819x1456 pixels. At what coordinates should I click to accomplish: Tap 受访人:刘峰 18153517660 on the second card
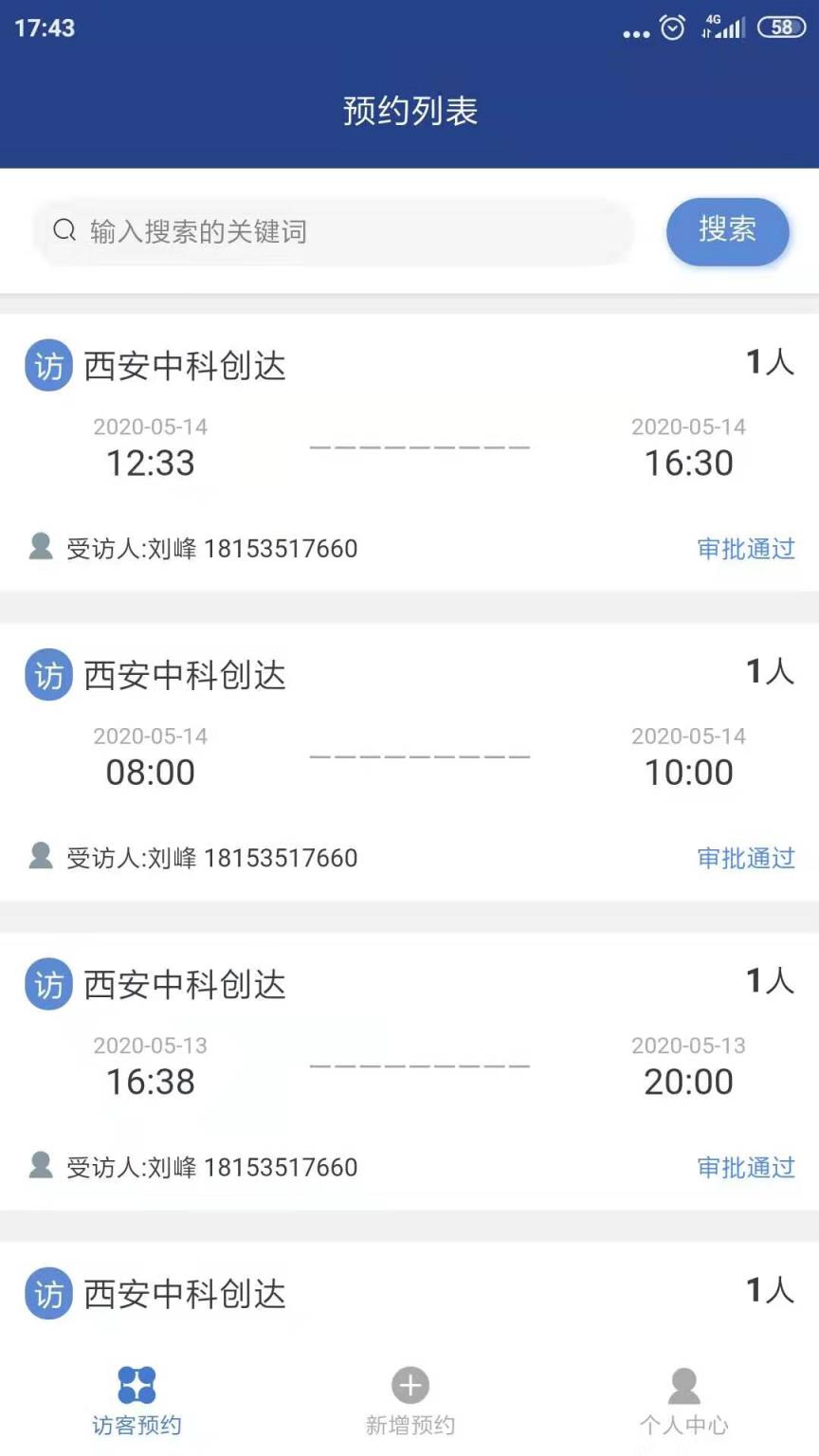point(209,858)
